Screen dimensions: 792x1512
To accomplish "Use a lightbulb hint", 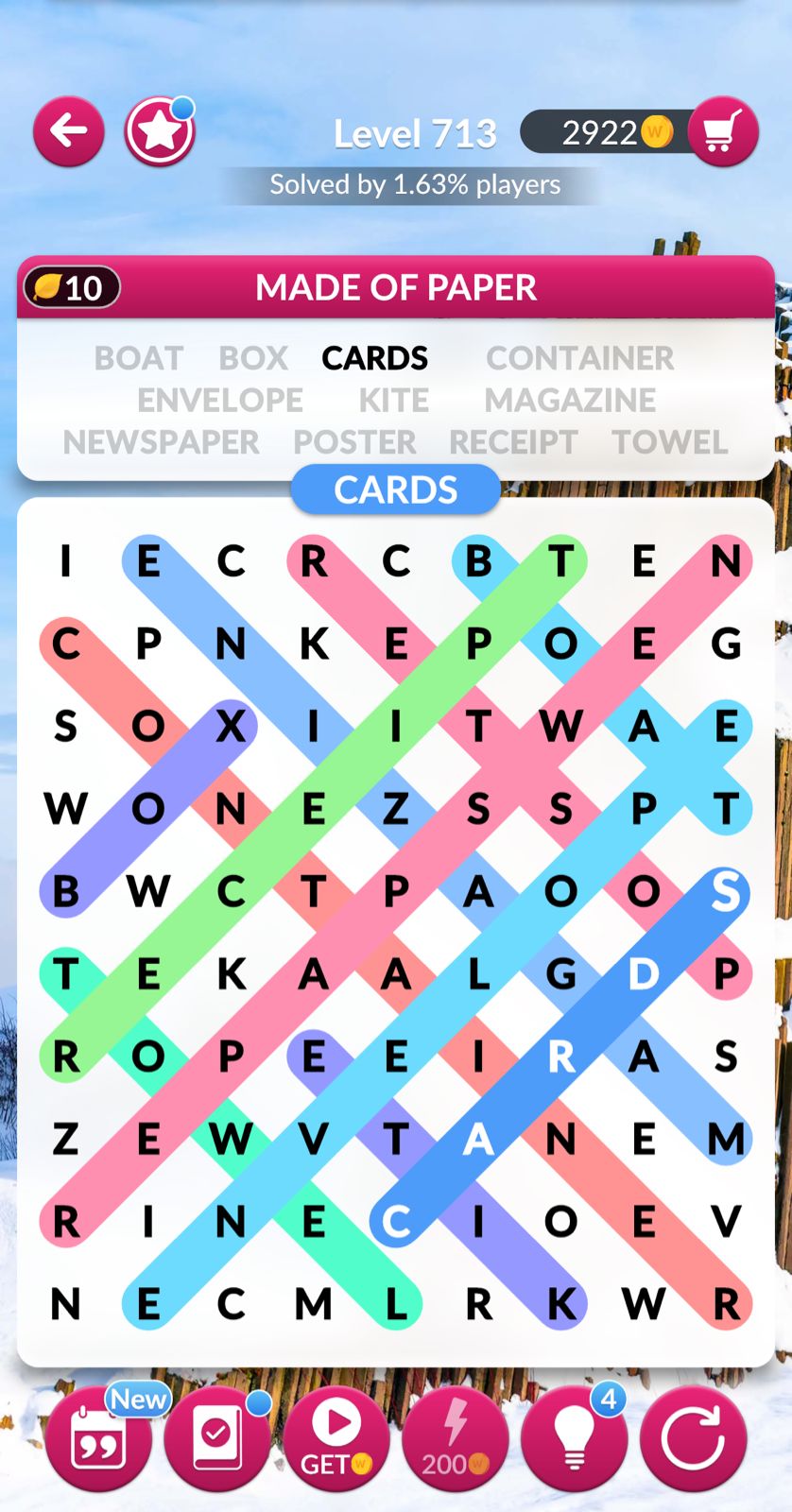I will [x=574, y=1439].
